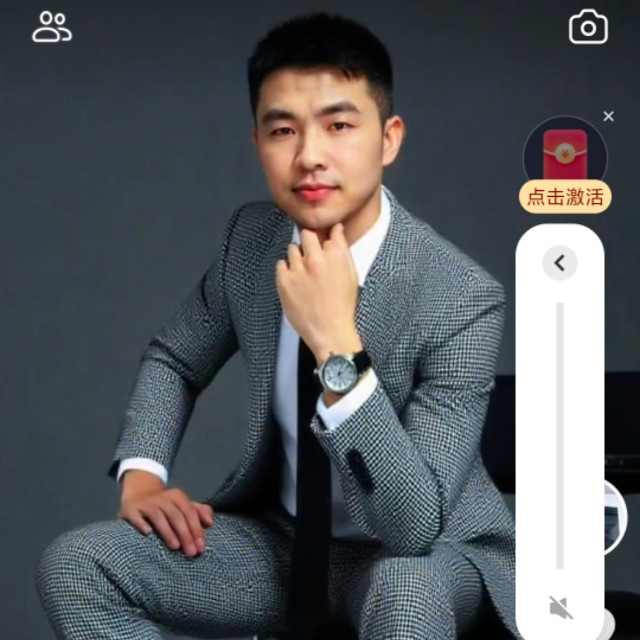Dismiss the red envelope popup
This screenshot has height=640, width=640.
(609, 116)
